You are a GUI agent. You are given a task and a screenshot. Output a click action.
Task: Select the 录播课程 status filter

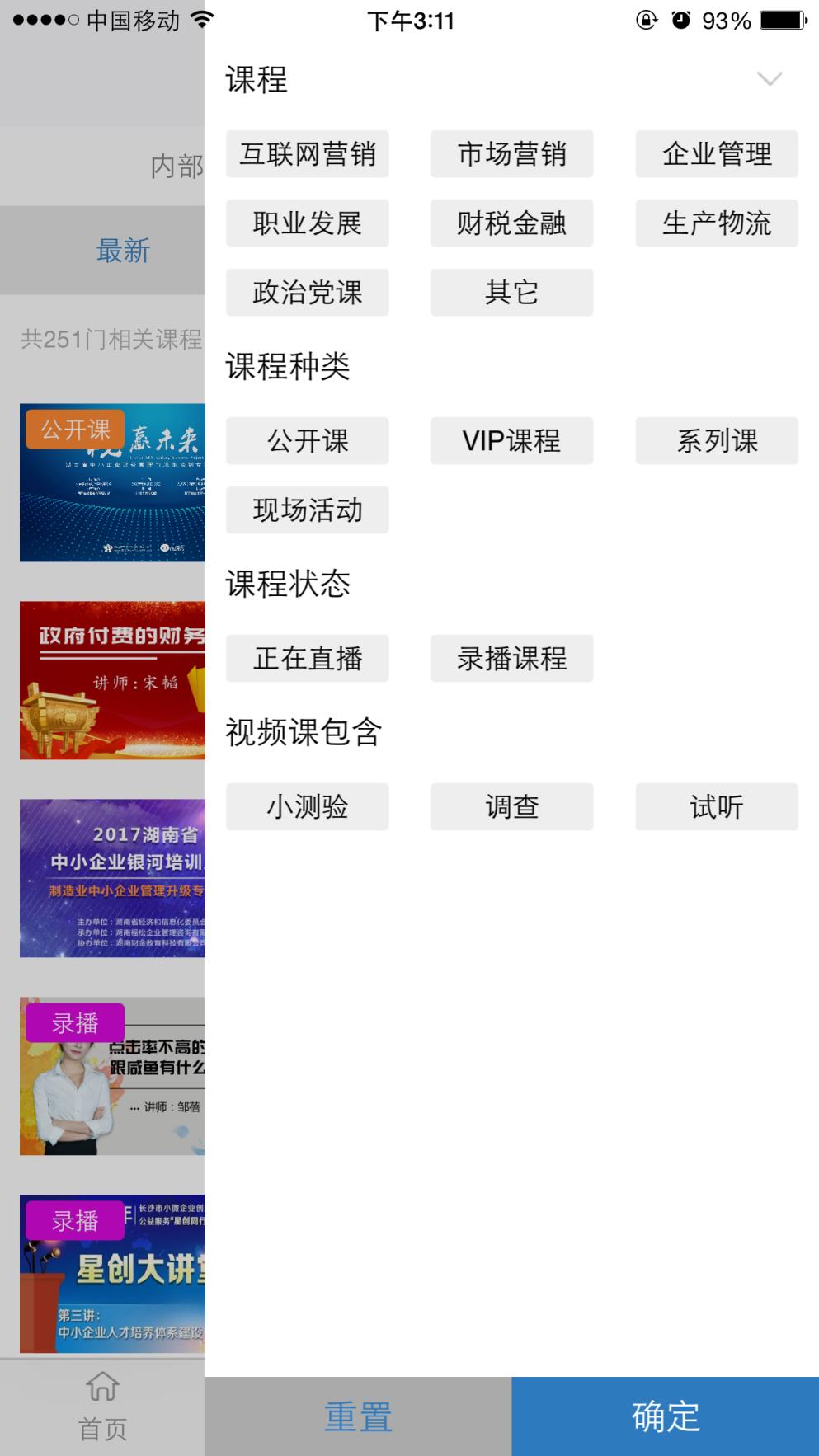coord(511,658)
